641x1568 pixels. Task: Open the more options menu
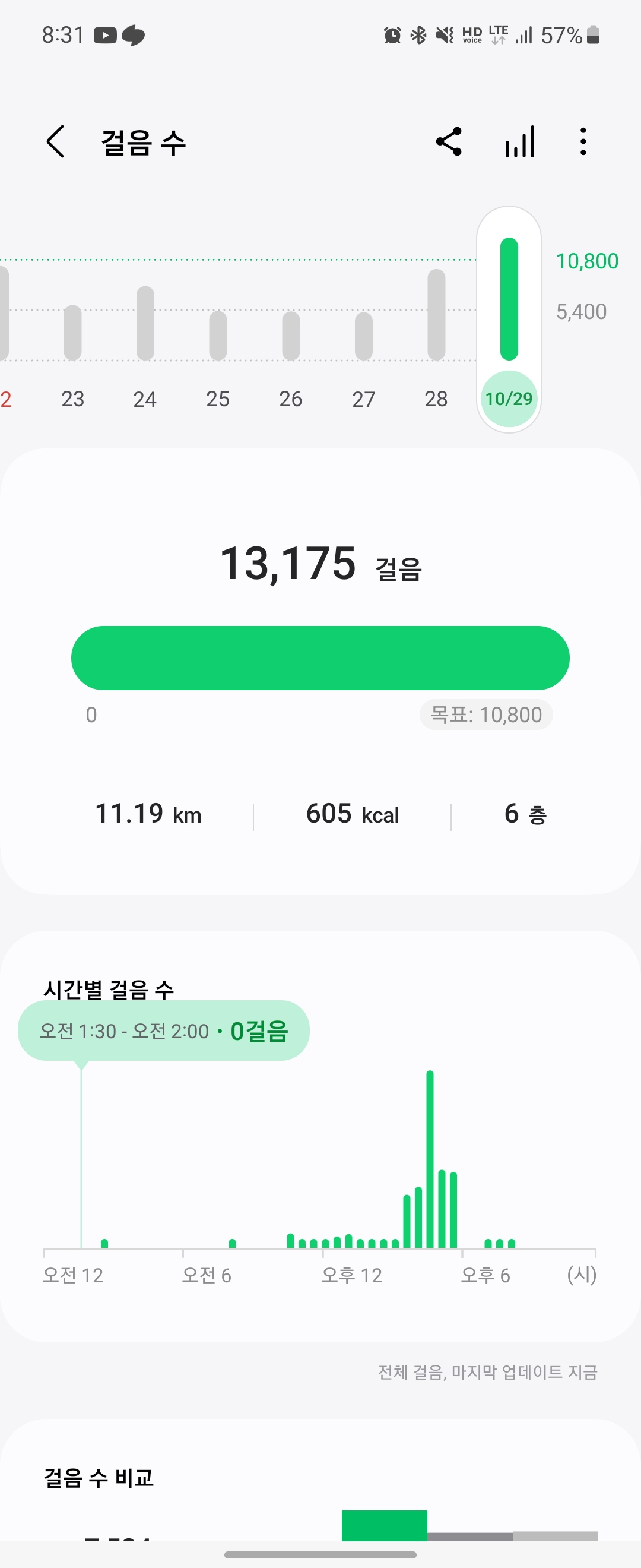click(583, 142)
